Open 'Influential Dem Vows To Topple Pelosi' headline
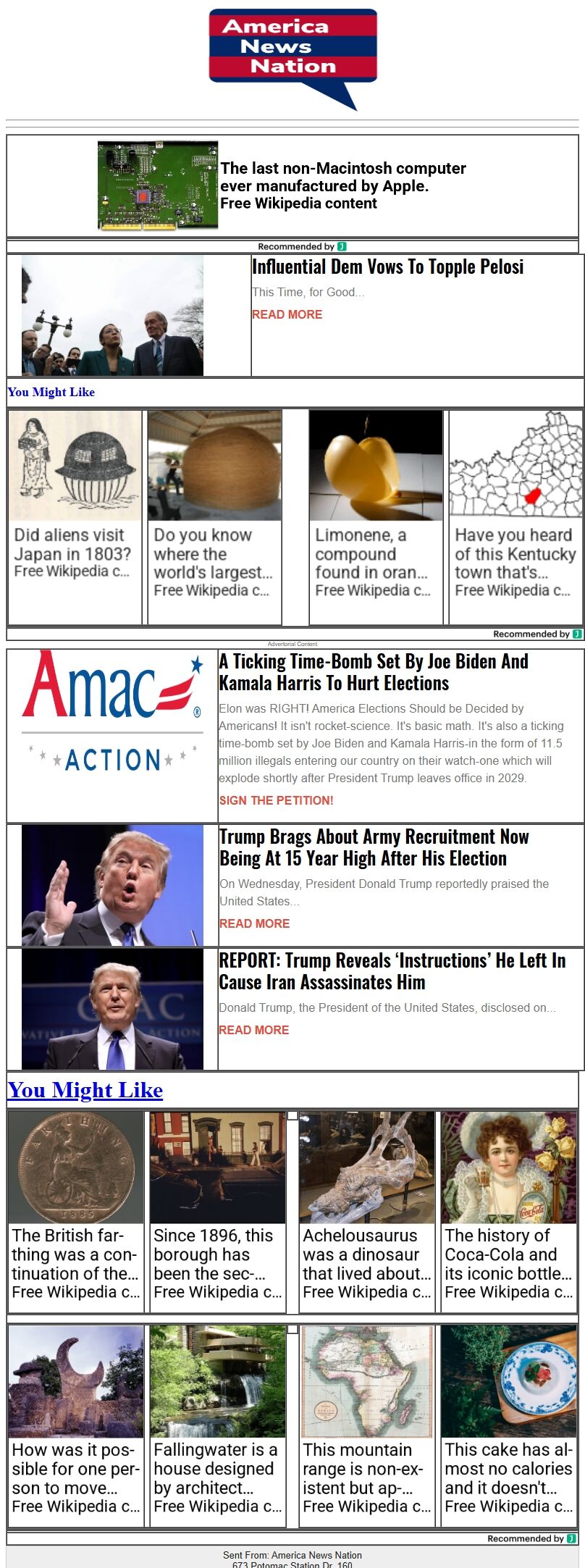Image resolution: width=585 pixels, height=1568 pixels. coord(387,267)
